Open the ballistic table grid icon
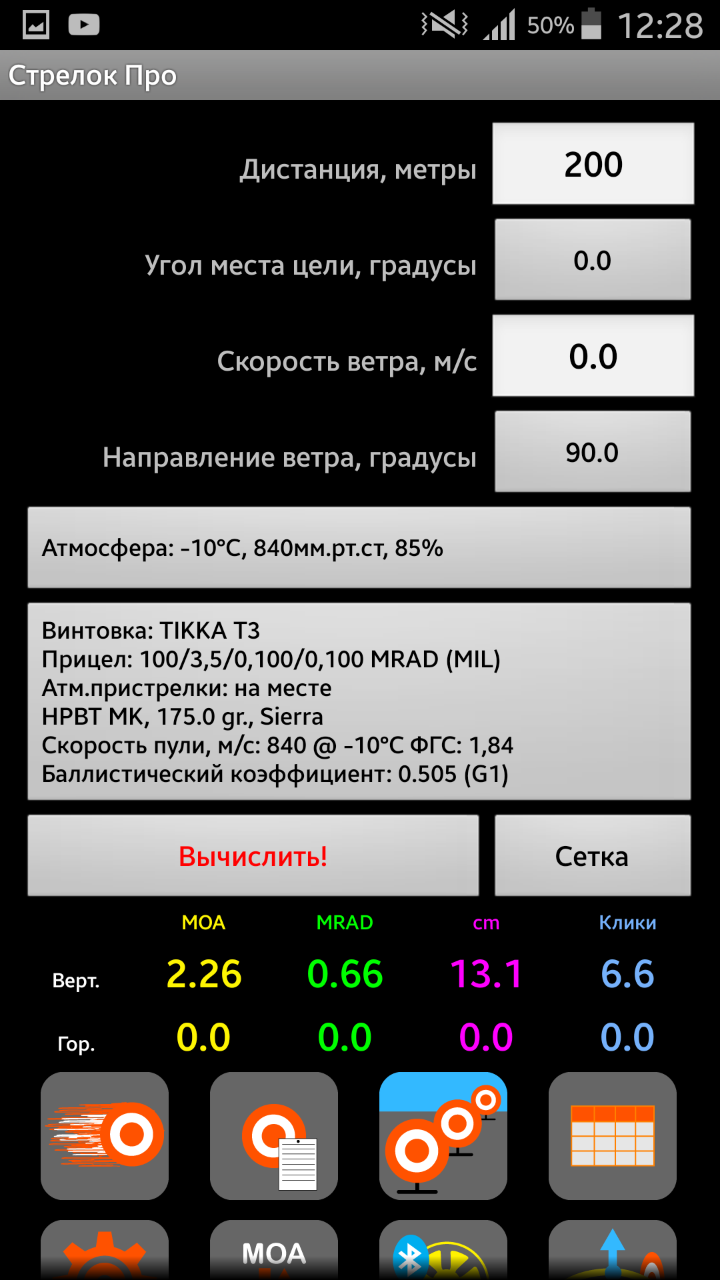Image resolution: width=720 pixels, height=1280 pixels. [x=613, y=1136]
